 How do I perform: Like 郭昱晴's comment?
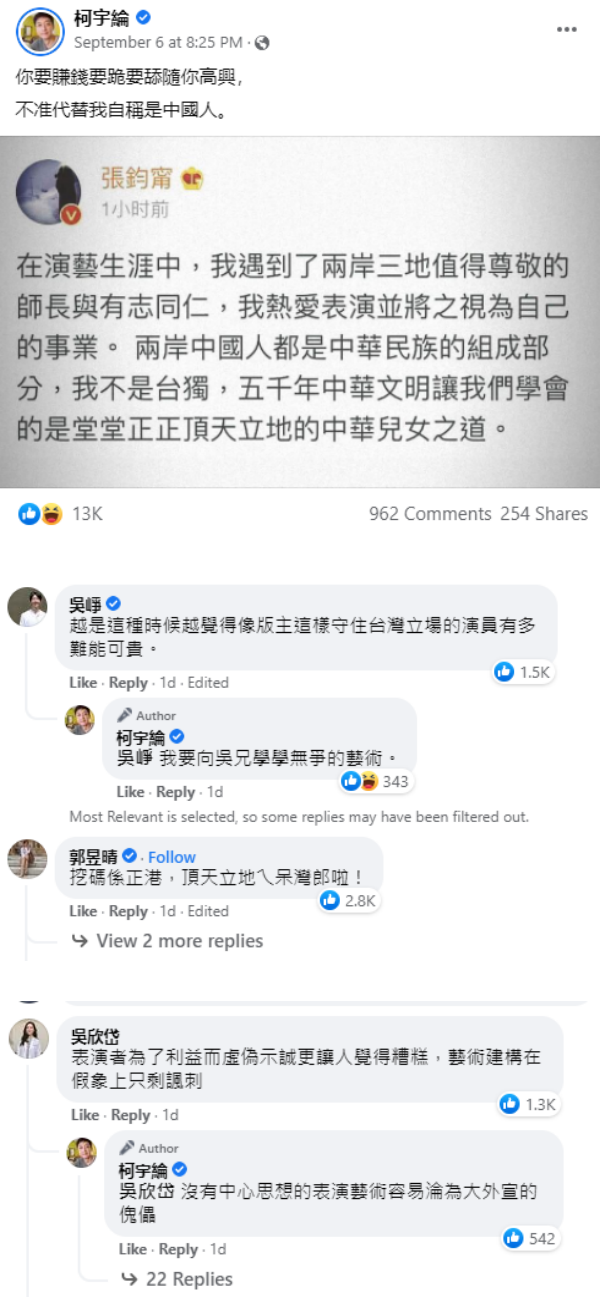coord(83,911)
